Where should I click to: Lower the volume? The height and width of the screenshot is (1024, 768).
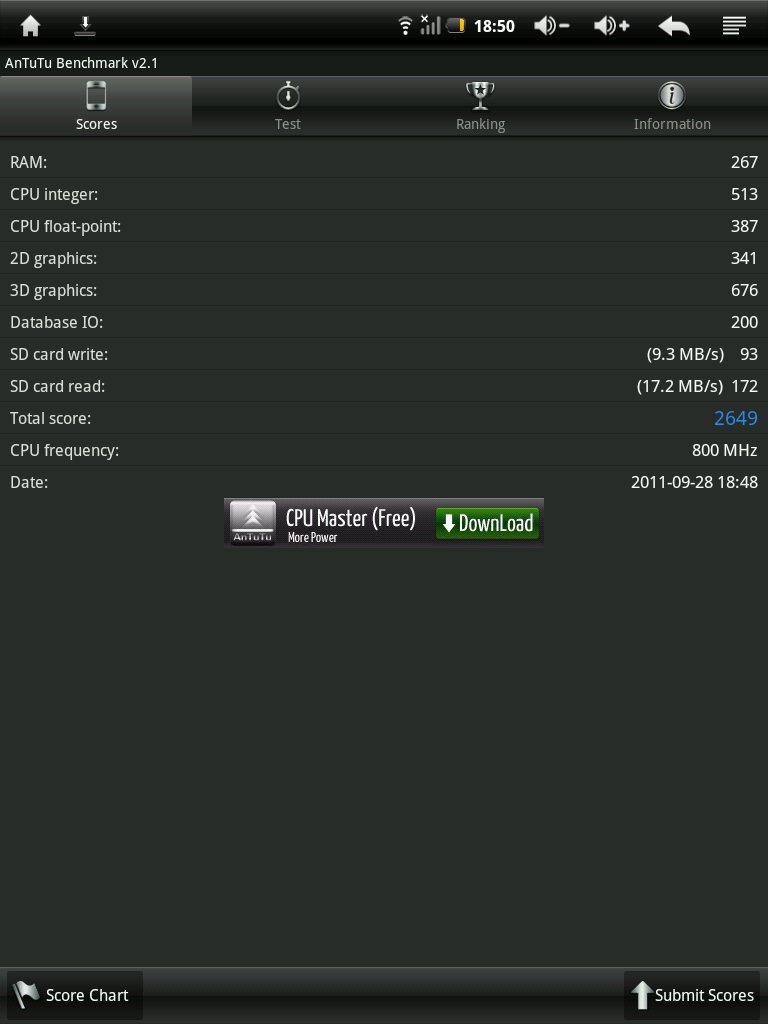click(x=551, y=26)
